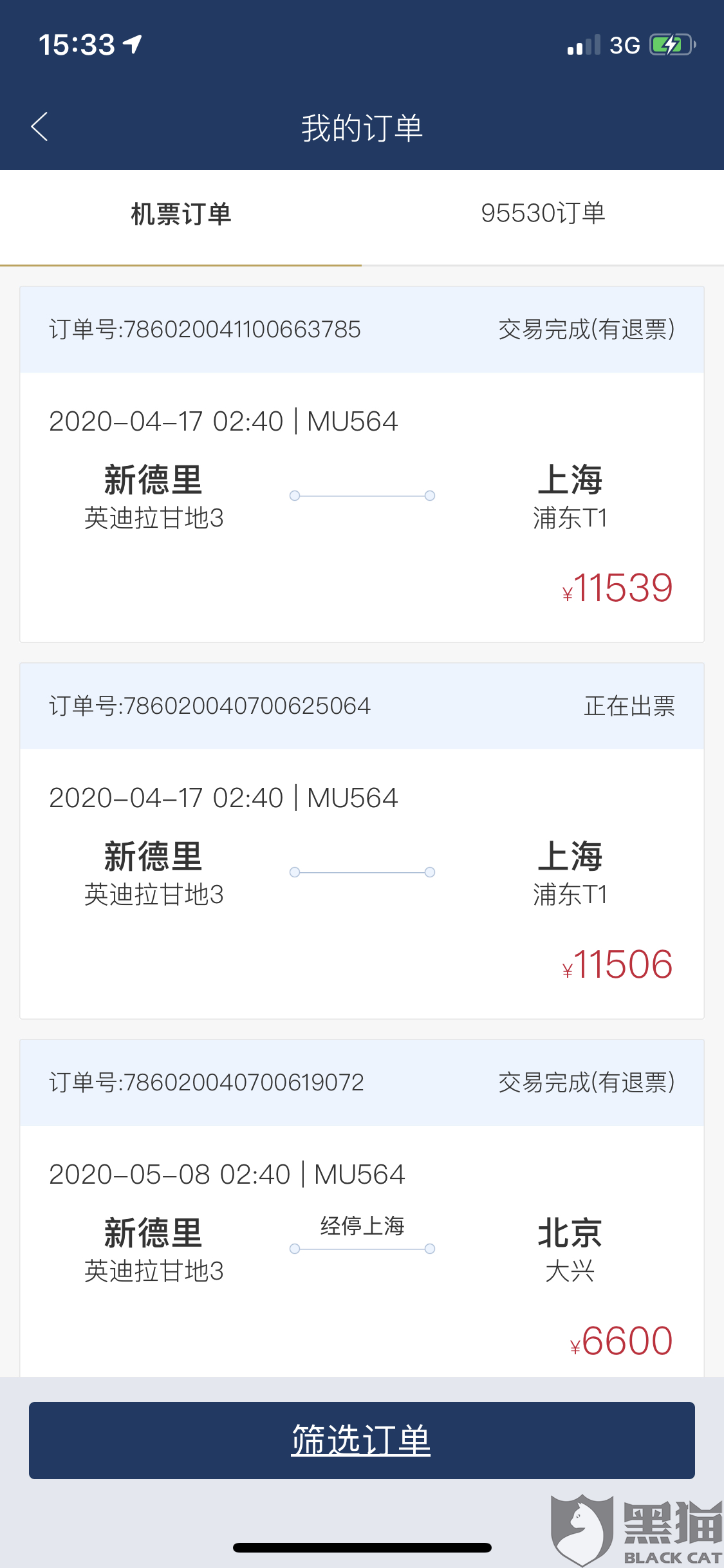Switch to the 95530订单 tab
Viewport: 724px width, 1568px height.
tap(543, 214)
